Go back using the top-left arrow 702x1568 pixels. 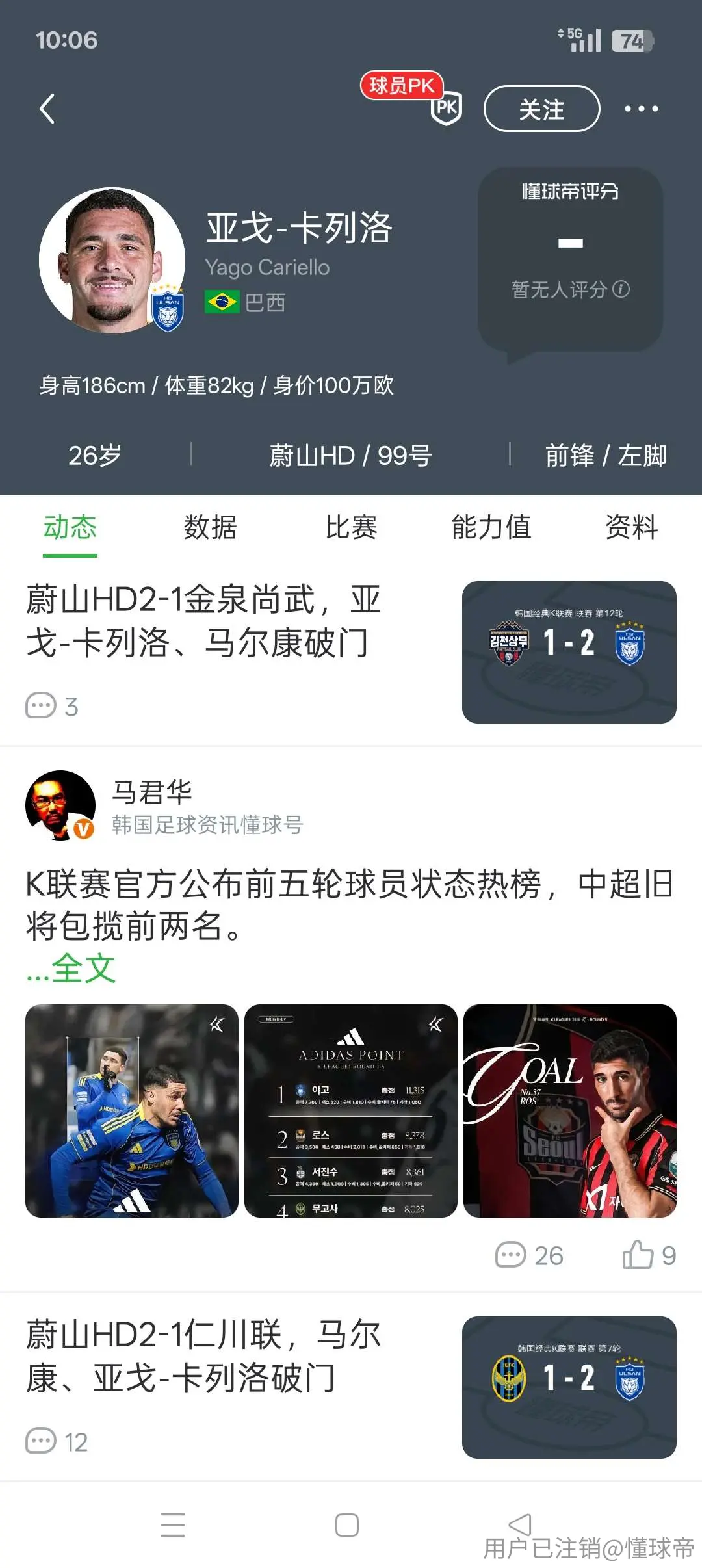coord(47,109)
